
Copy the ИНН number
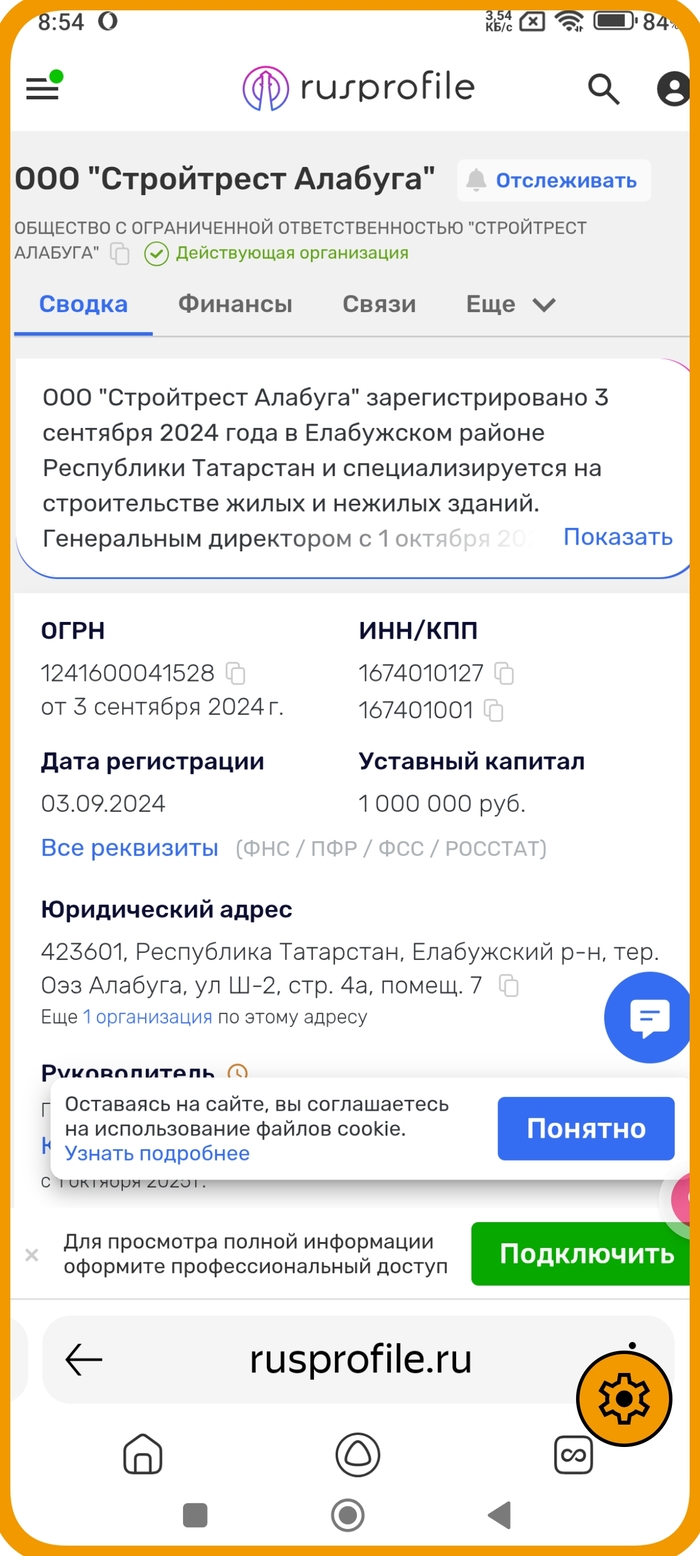point(505,673)
